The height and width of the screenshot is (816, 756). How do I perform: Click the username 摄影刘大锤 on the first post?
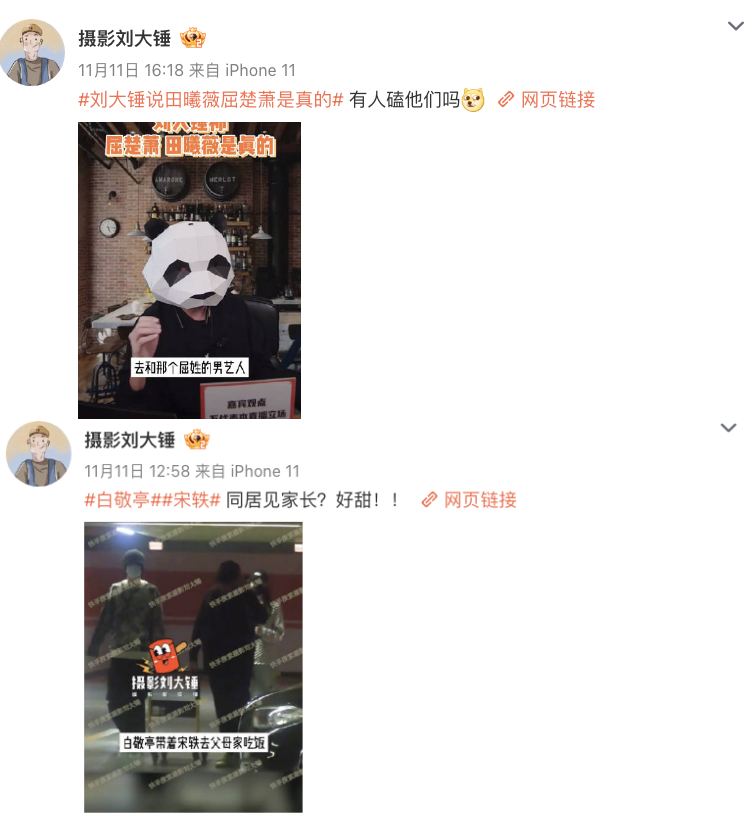[x=125, y=36]
